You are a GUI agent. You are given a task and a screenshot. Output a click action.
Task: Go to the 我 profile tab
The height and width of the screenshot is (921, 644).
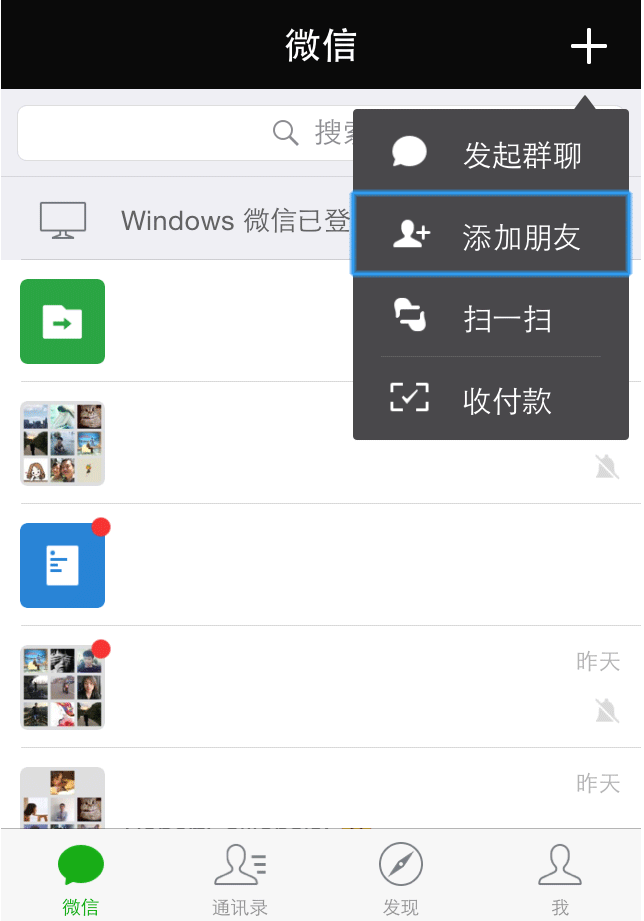point(560,877)
